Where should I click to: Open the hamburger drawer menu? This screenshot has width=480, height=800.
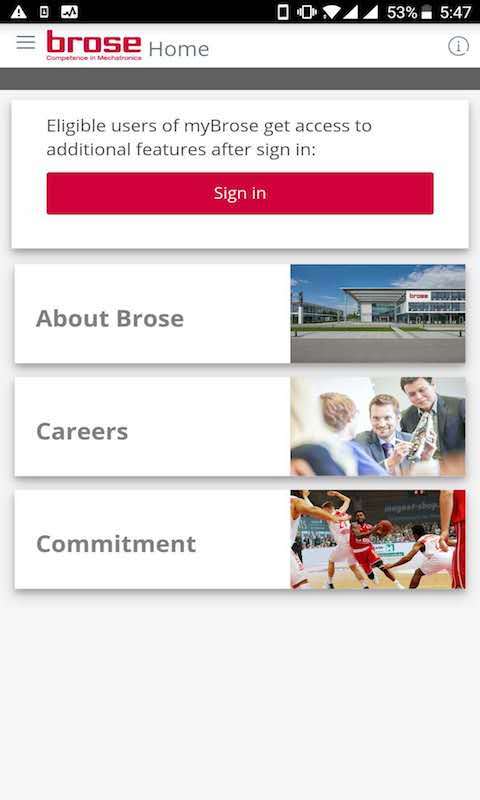point(26,43)
